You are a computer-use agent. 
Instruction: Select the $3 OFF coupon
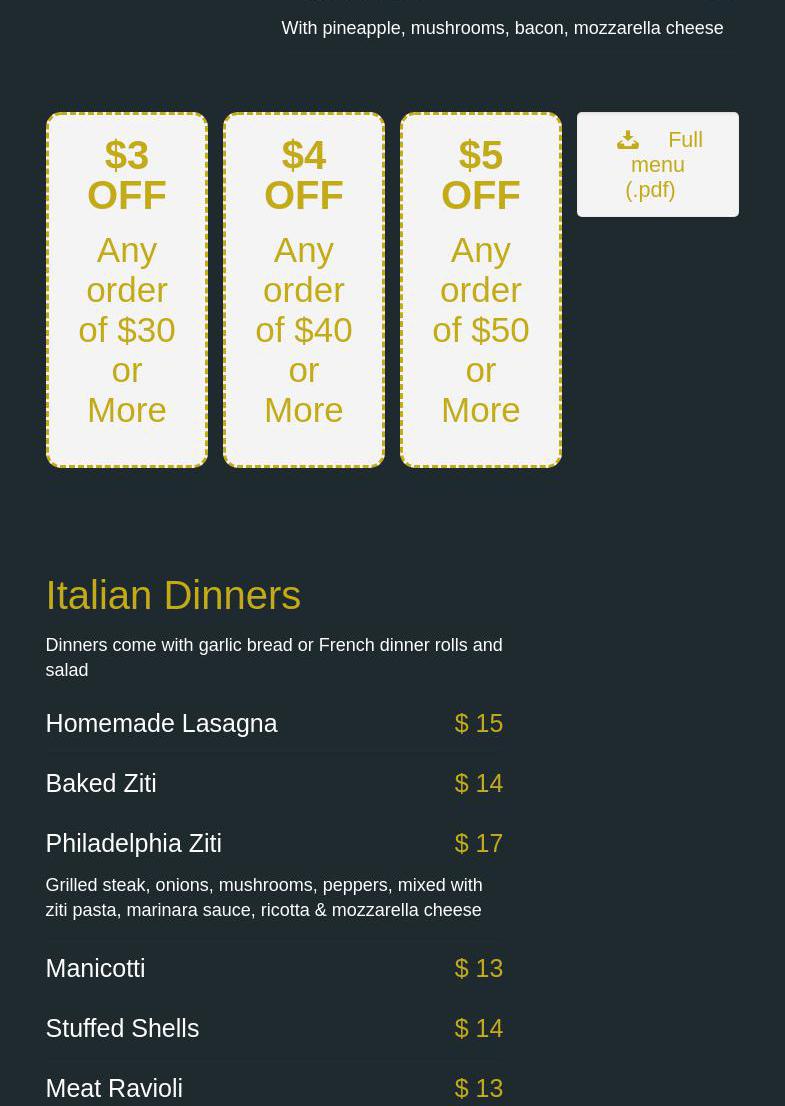tap(127, 289)
